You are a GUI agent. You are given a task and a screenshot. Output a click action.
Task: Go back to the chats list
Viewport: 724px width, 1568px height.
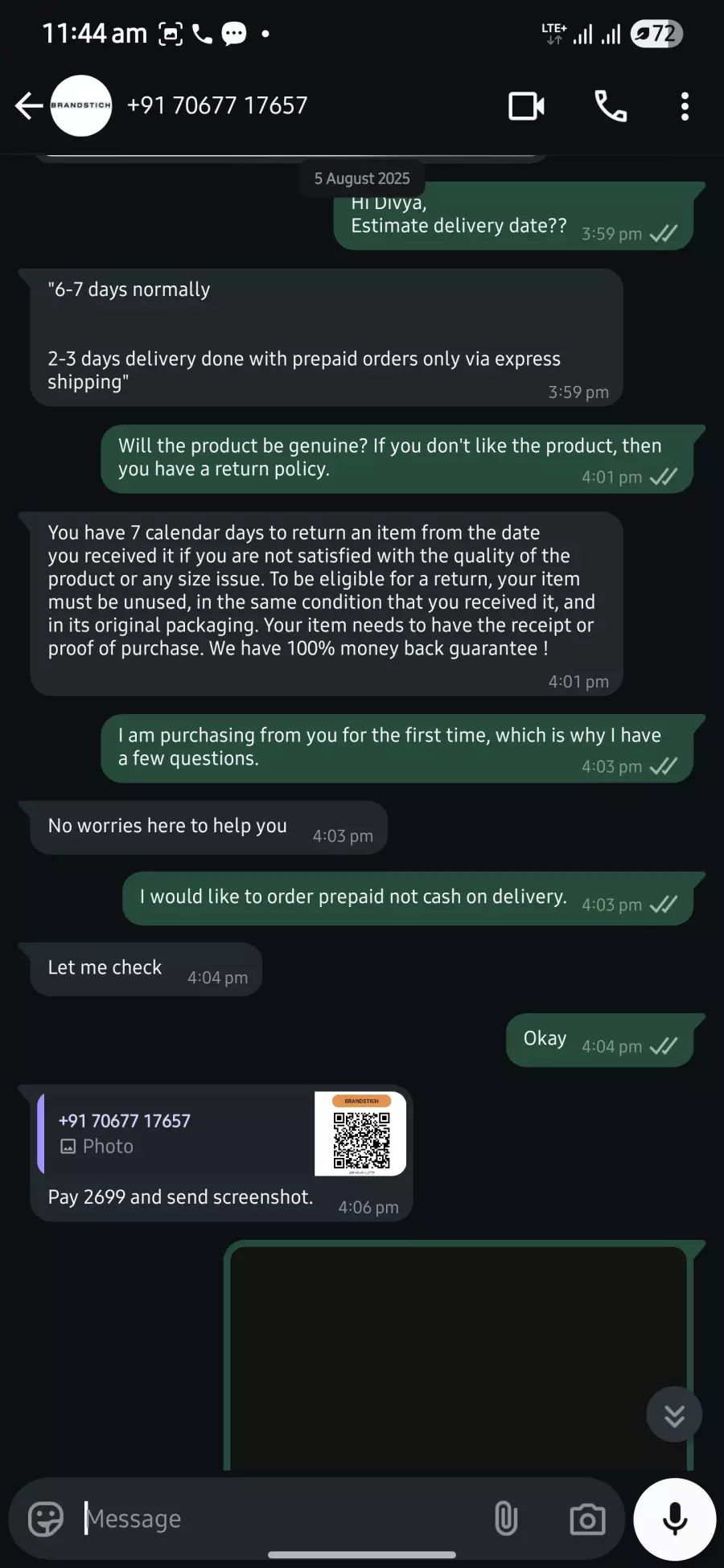point(28,105)
